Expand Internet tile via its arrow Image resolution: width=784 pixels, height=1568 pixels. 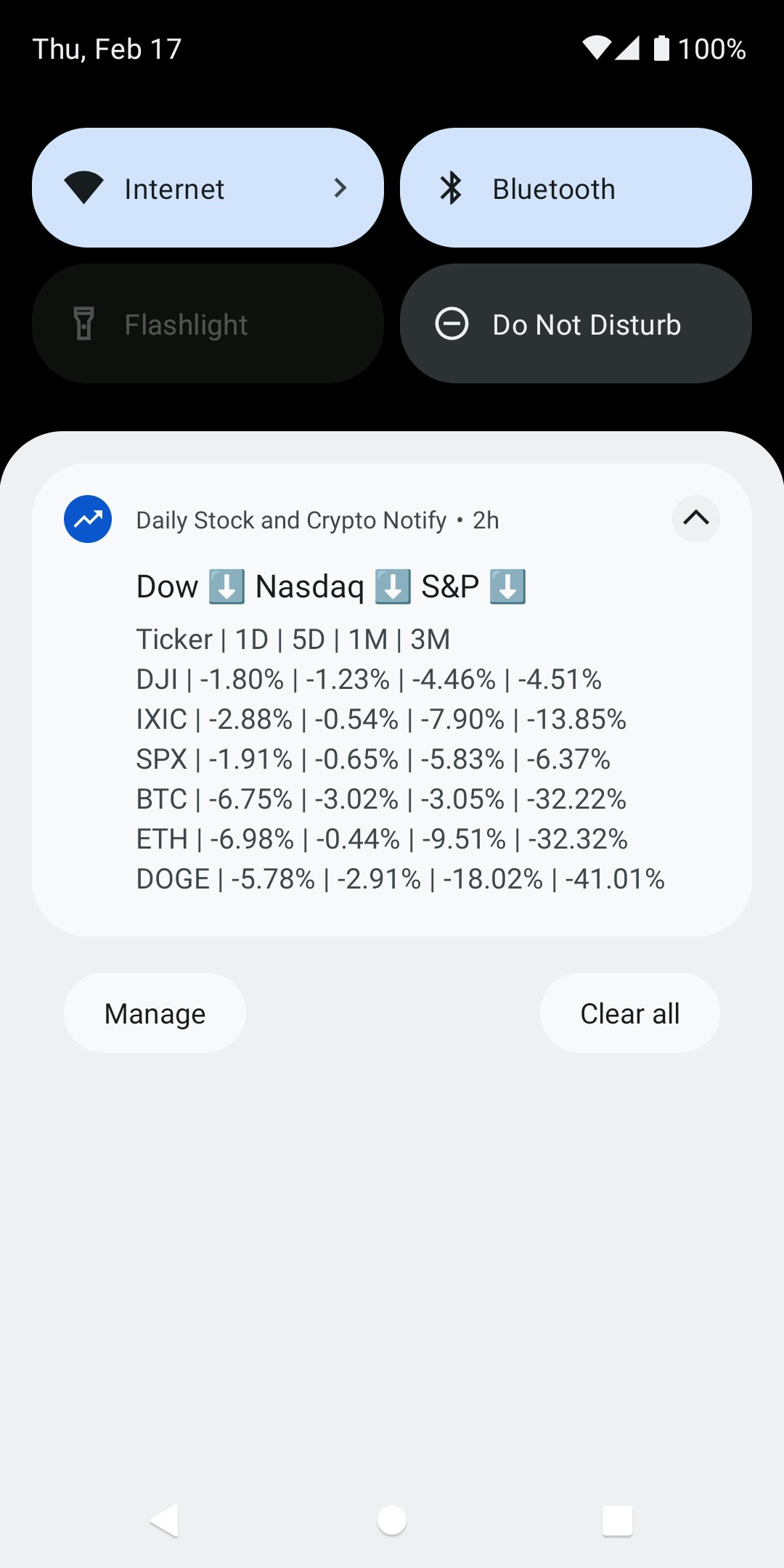(340, 188)
